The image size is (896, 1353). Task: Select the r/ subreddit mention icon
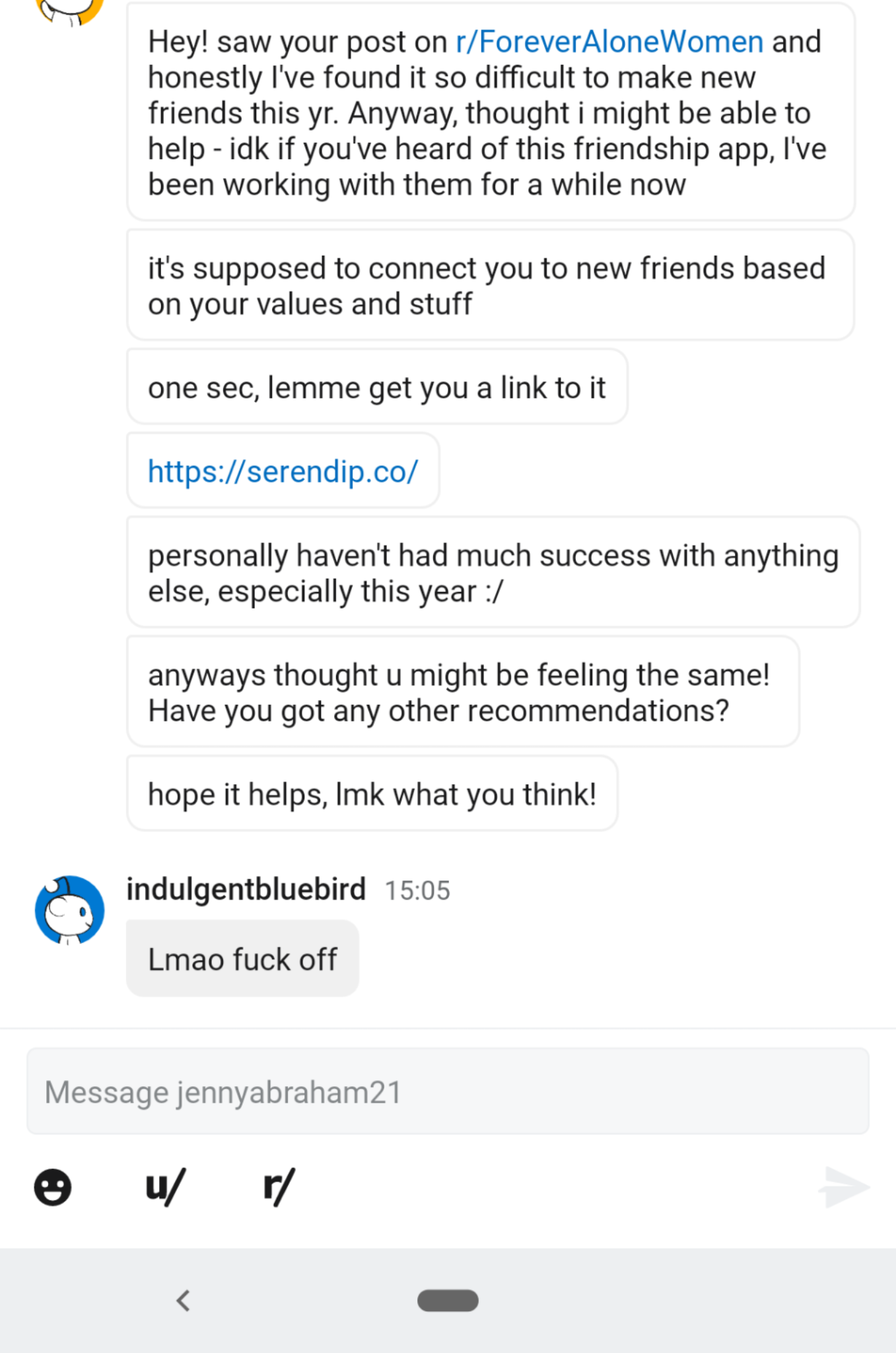277,1187
